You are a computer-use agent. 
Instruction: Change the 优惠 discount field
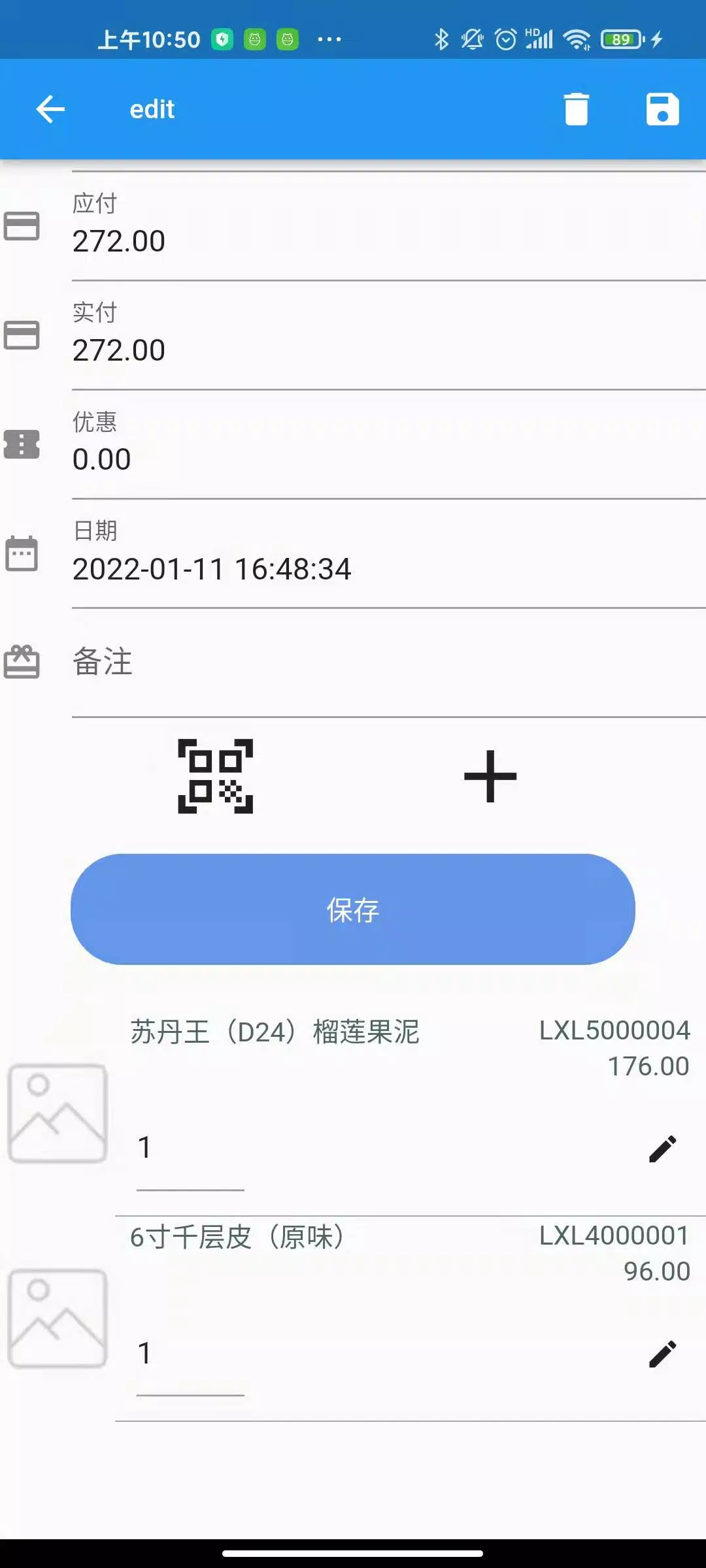click(386, 459)
